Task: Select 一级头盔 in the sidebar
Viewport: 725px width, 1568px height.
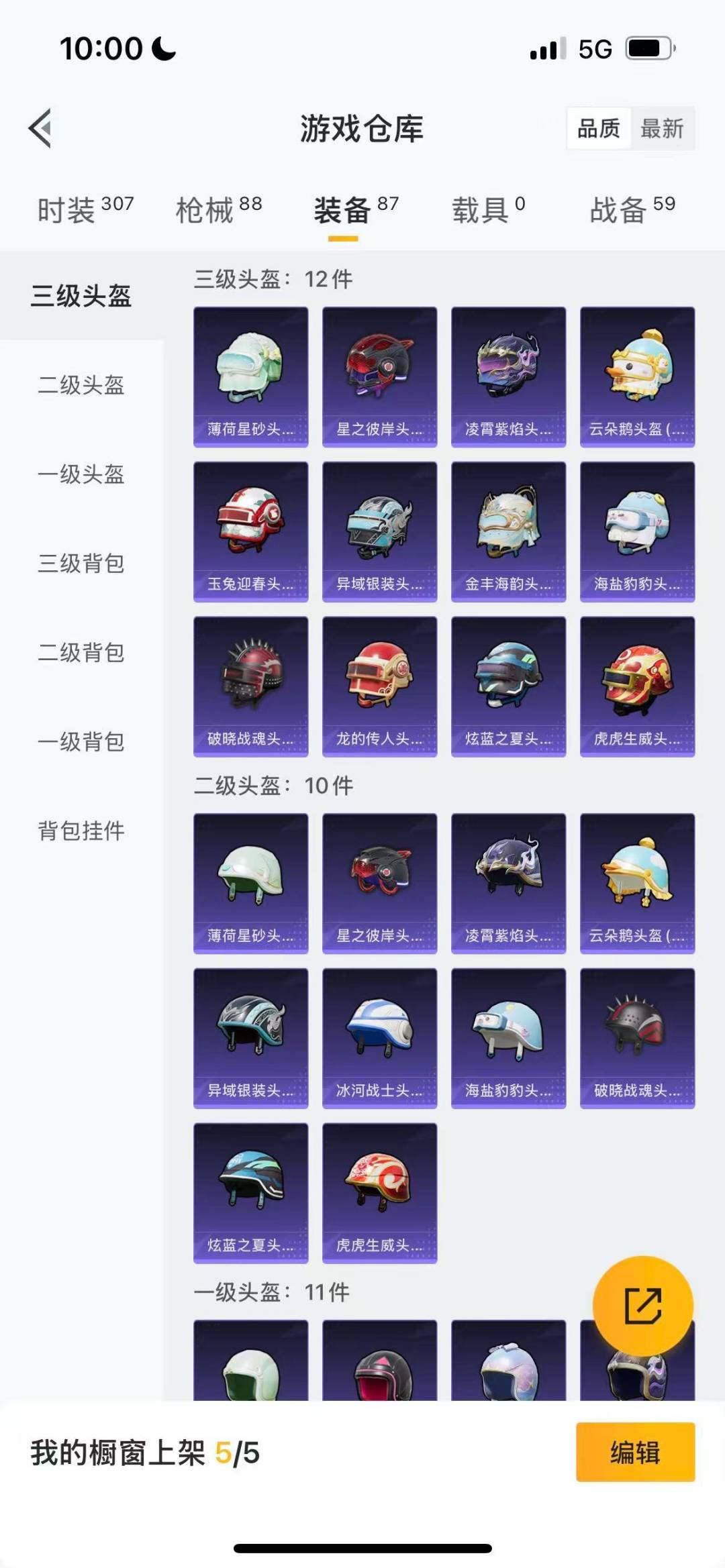Action: (x=81, y=474)
